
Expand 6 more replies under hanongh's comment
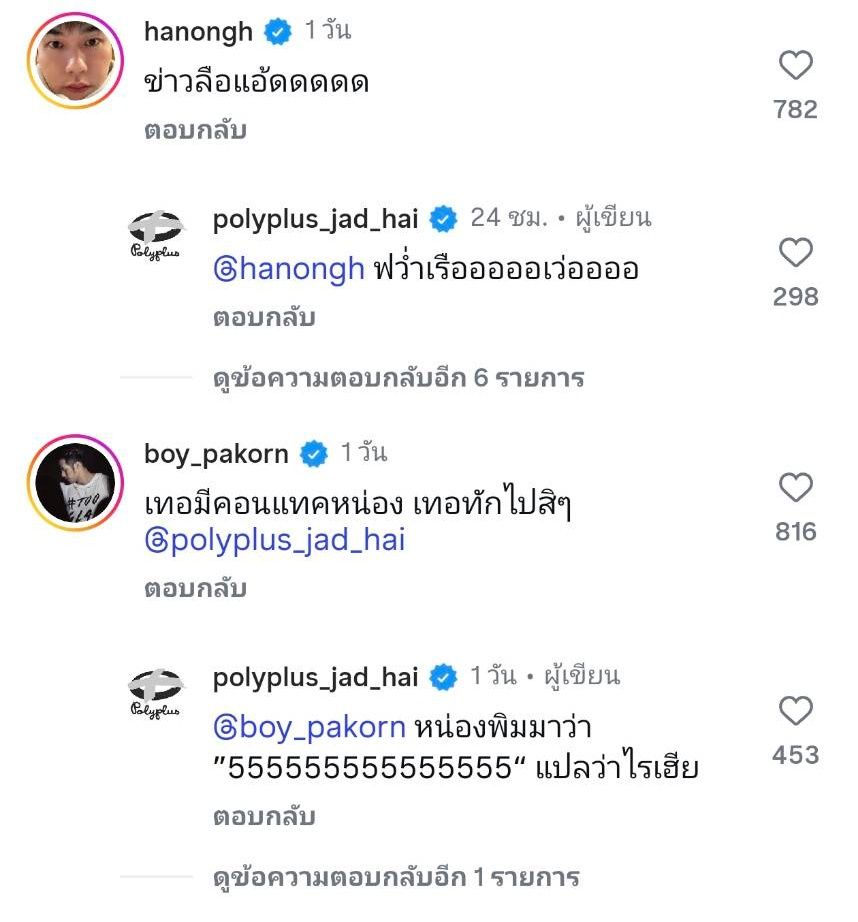tap(398, 378)
